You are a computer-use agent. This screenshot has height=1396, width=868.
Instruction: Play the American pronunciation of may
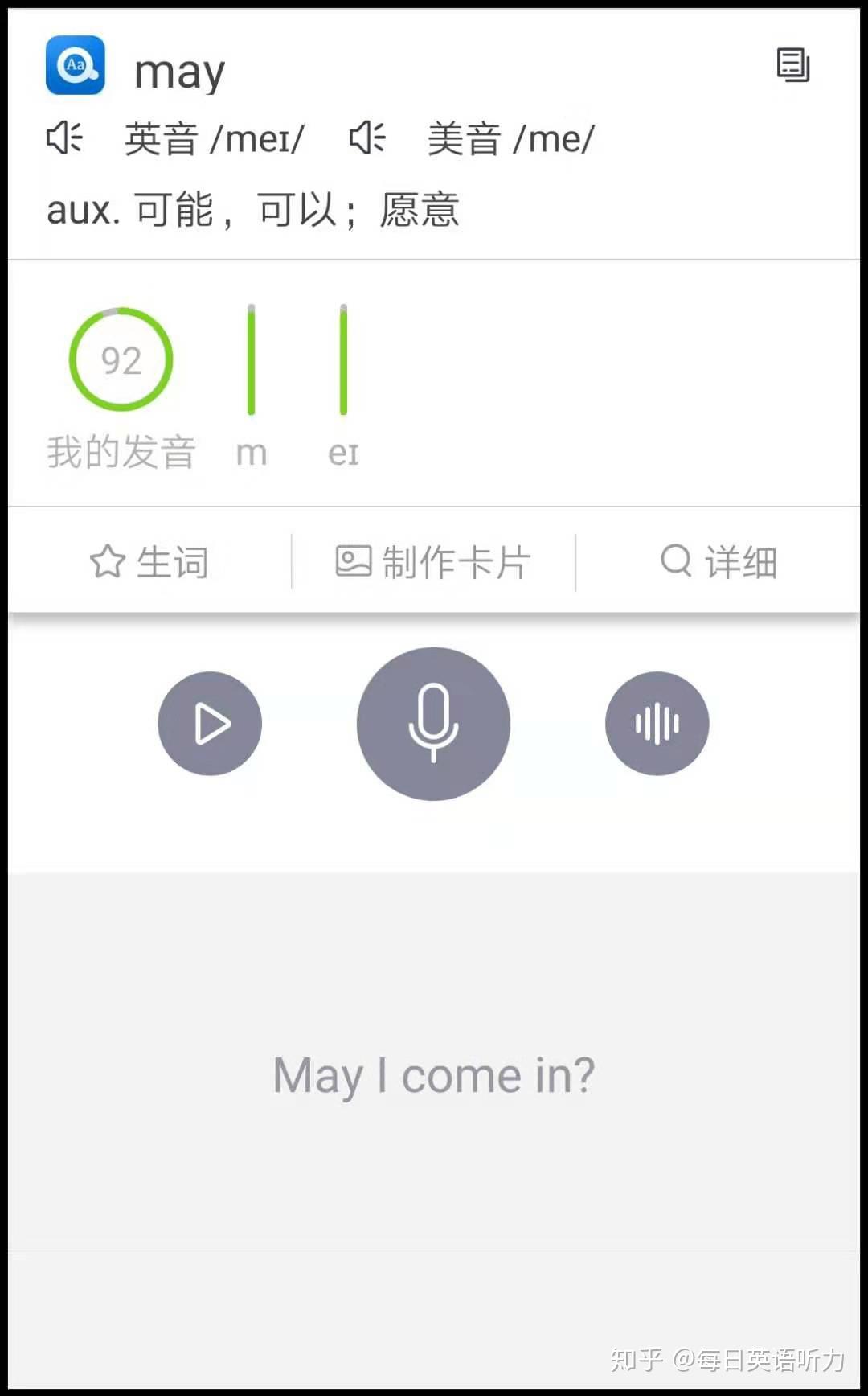(x=367, y=138)
